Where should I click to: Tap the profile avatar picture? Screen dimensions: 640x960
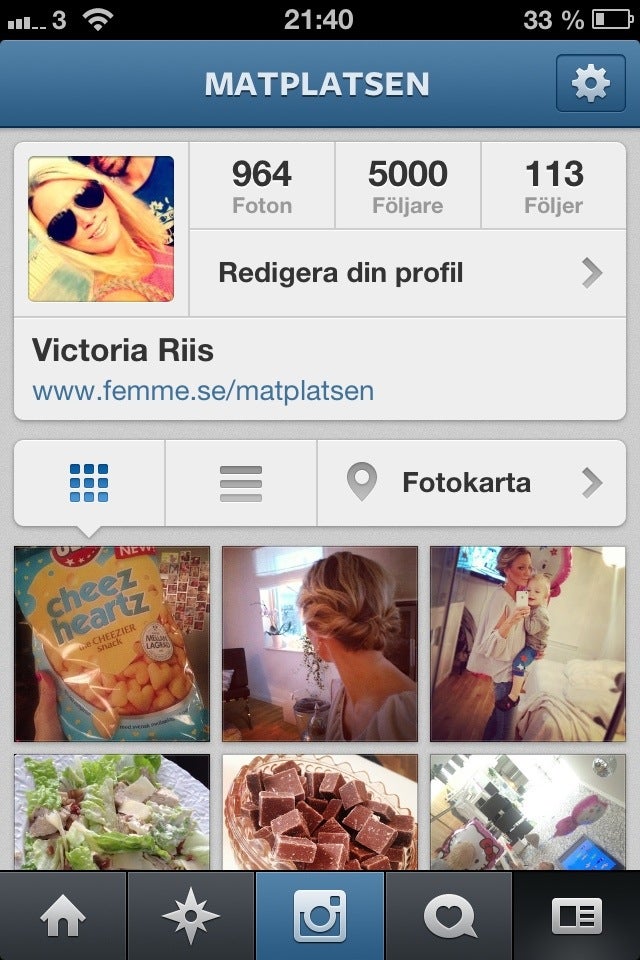(x=101, y=229)
